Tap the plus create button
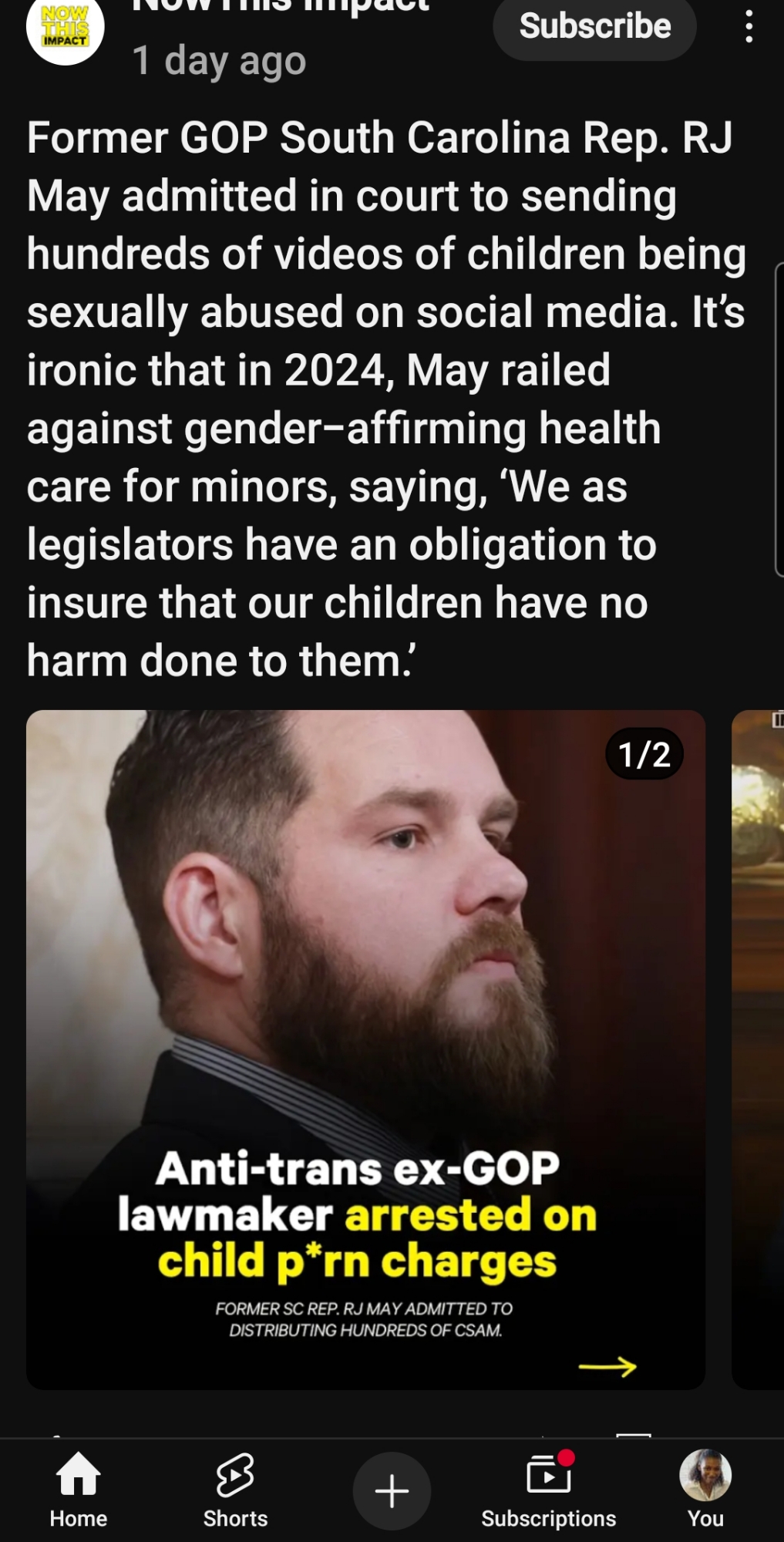 392,1490
